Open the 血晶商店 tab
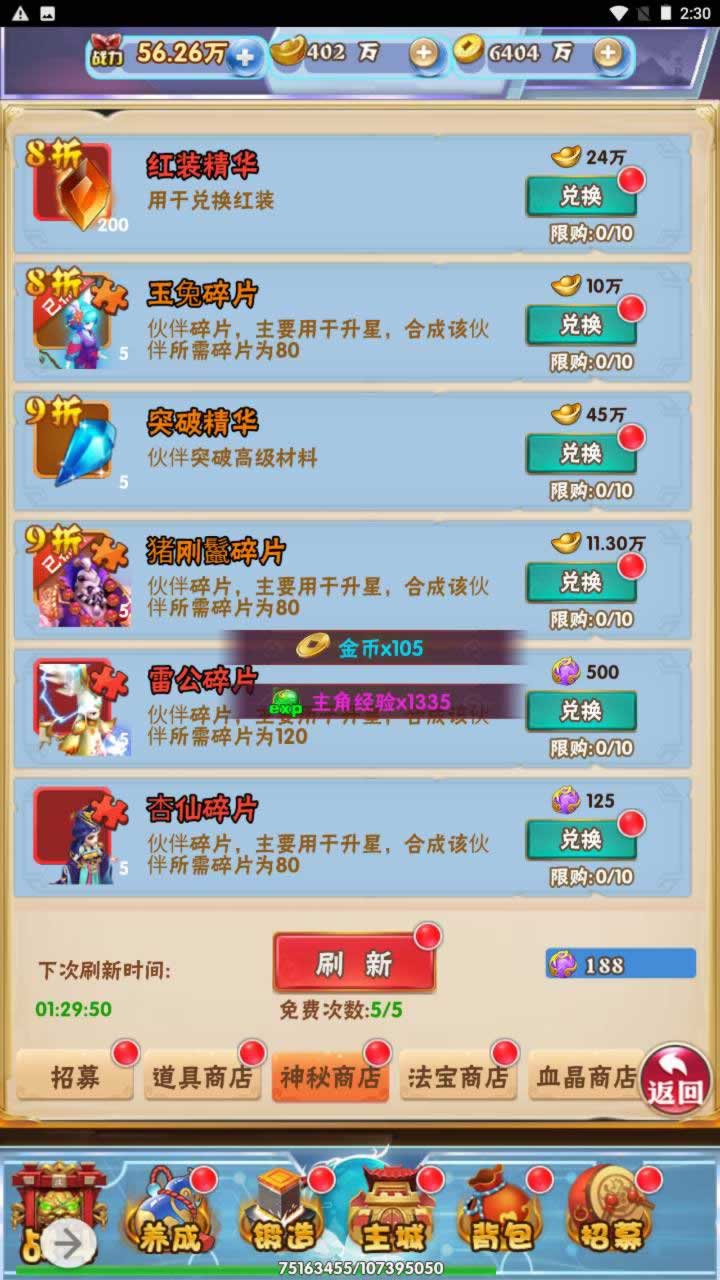The image size is (720, 1280). tap(586, 1077)
